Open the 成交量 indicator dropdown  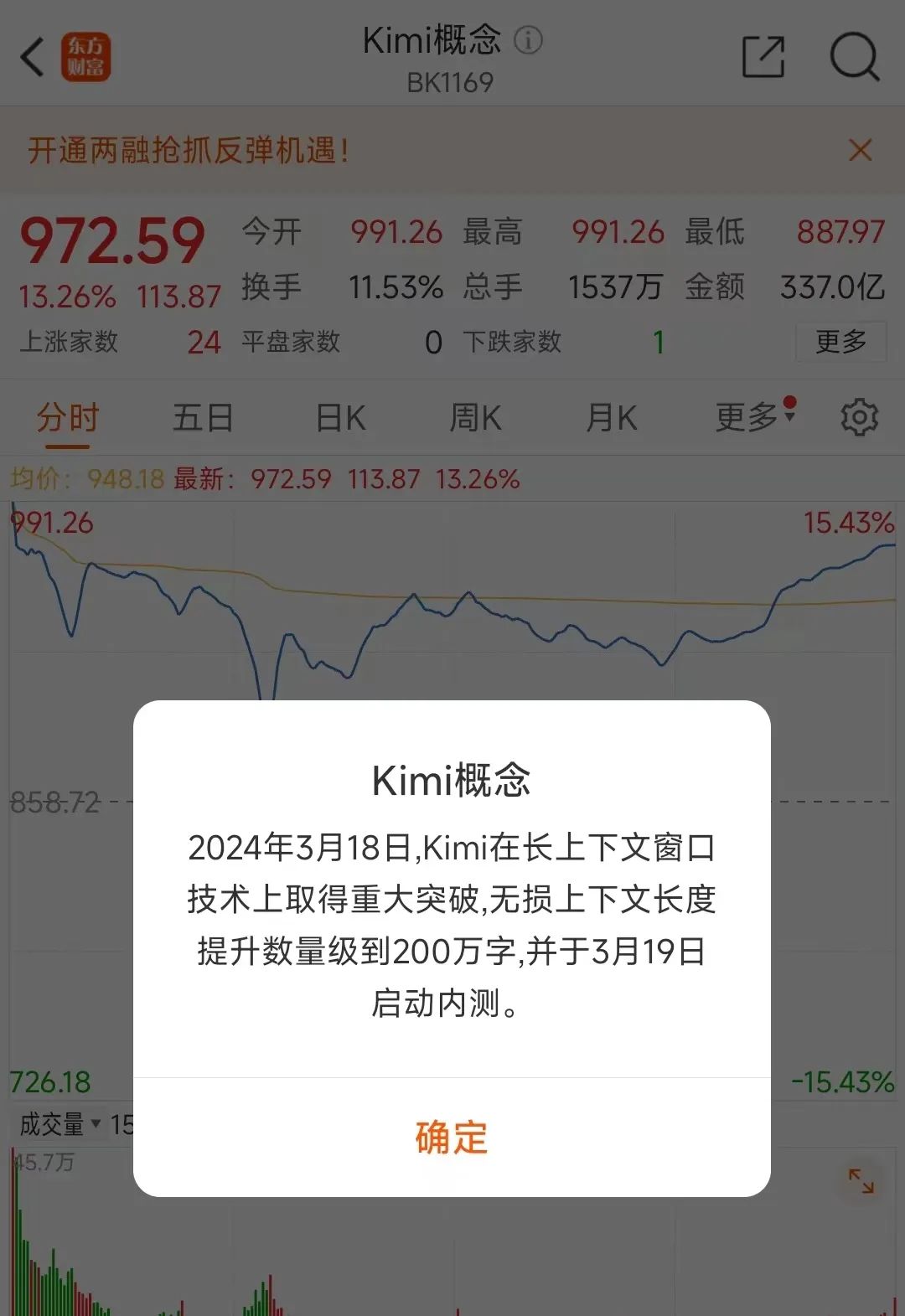60,1124
